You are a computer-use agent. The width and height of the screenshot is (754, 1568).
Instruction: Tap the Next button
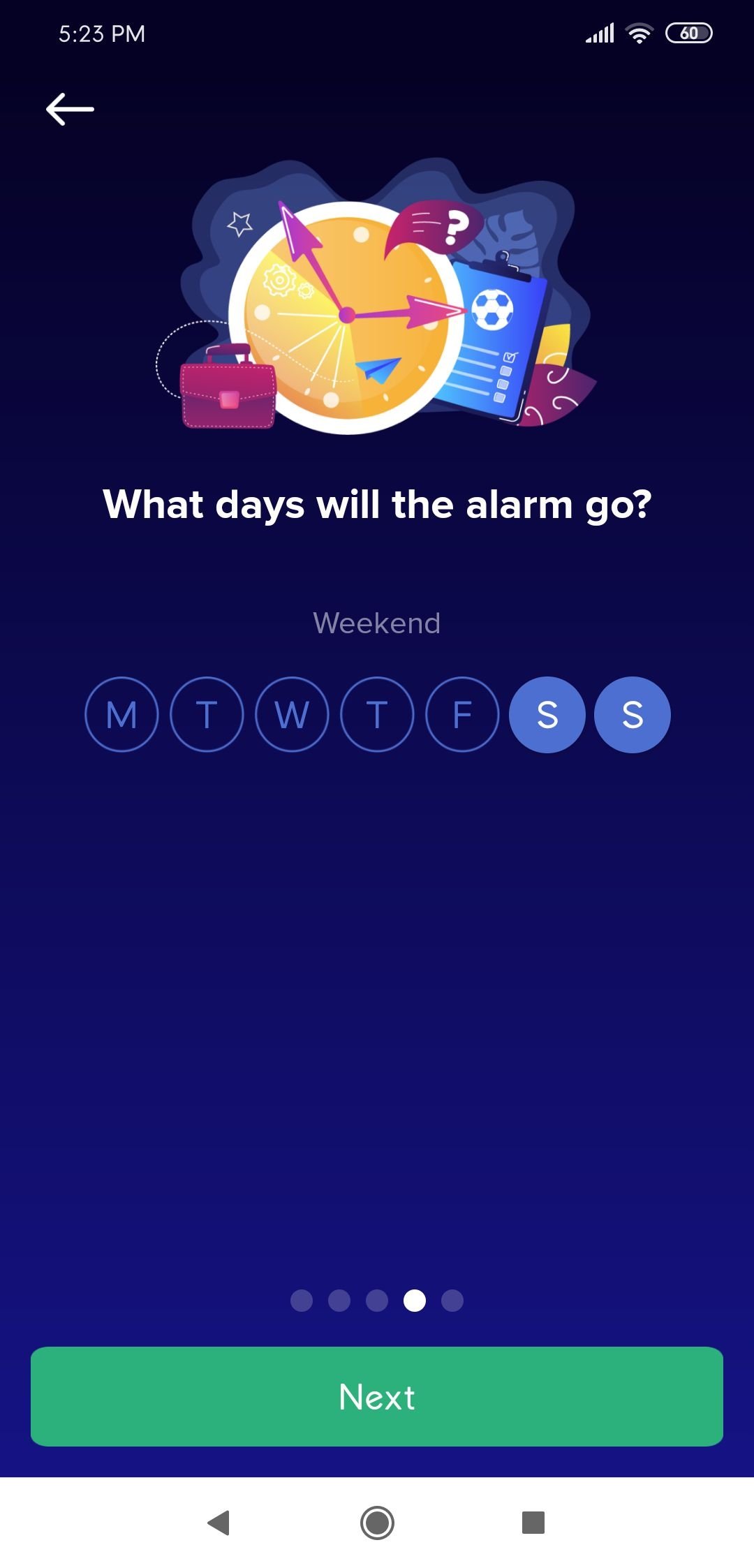(377, 1396)
